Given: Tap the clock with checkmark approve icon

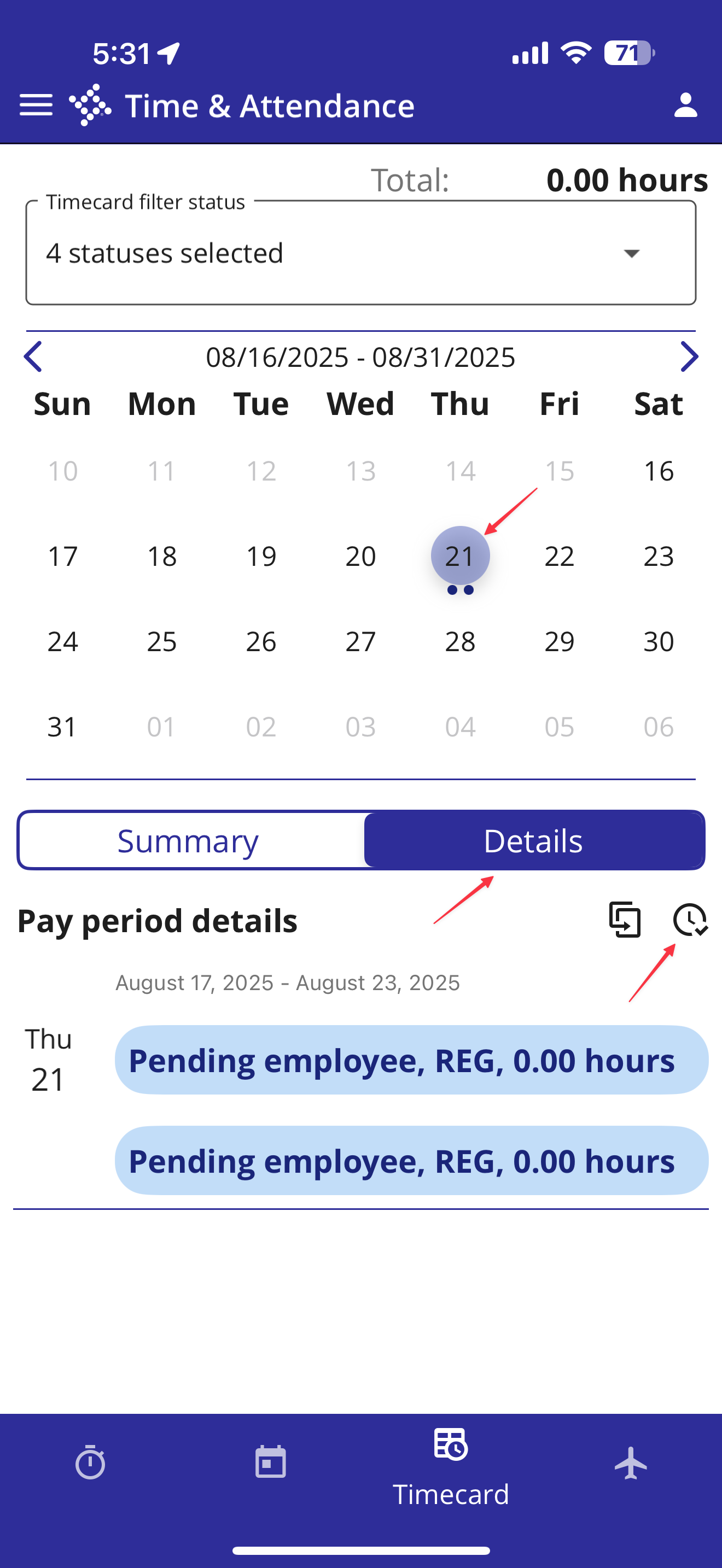Looking at the screenshot, I should pos(690,919).
